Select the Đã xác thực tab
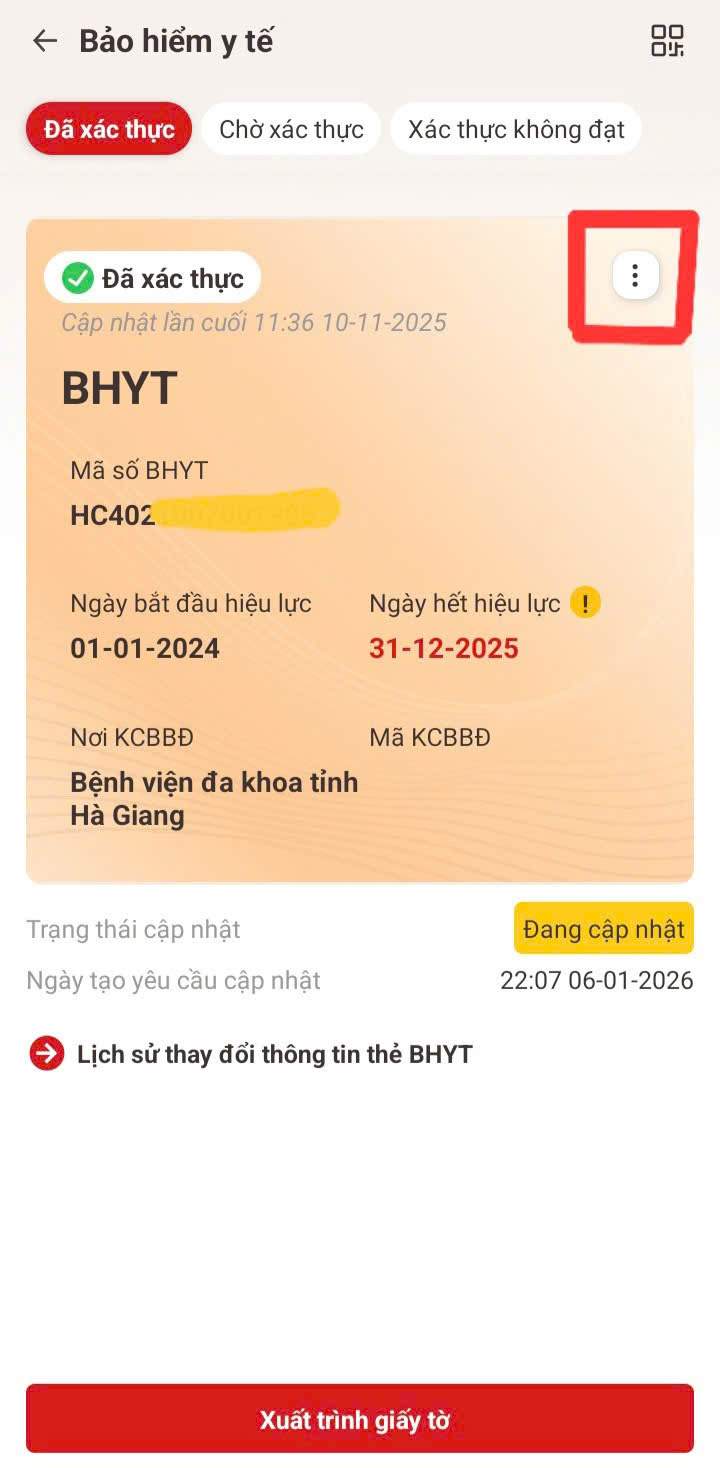The height and width of the screenshot is (1468, 720). [109, 129]
